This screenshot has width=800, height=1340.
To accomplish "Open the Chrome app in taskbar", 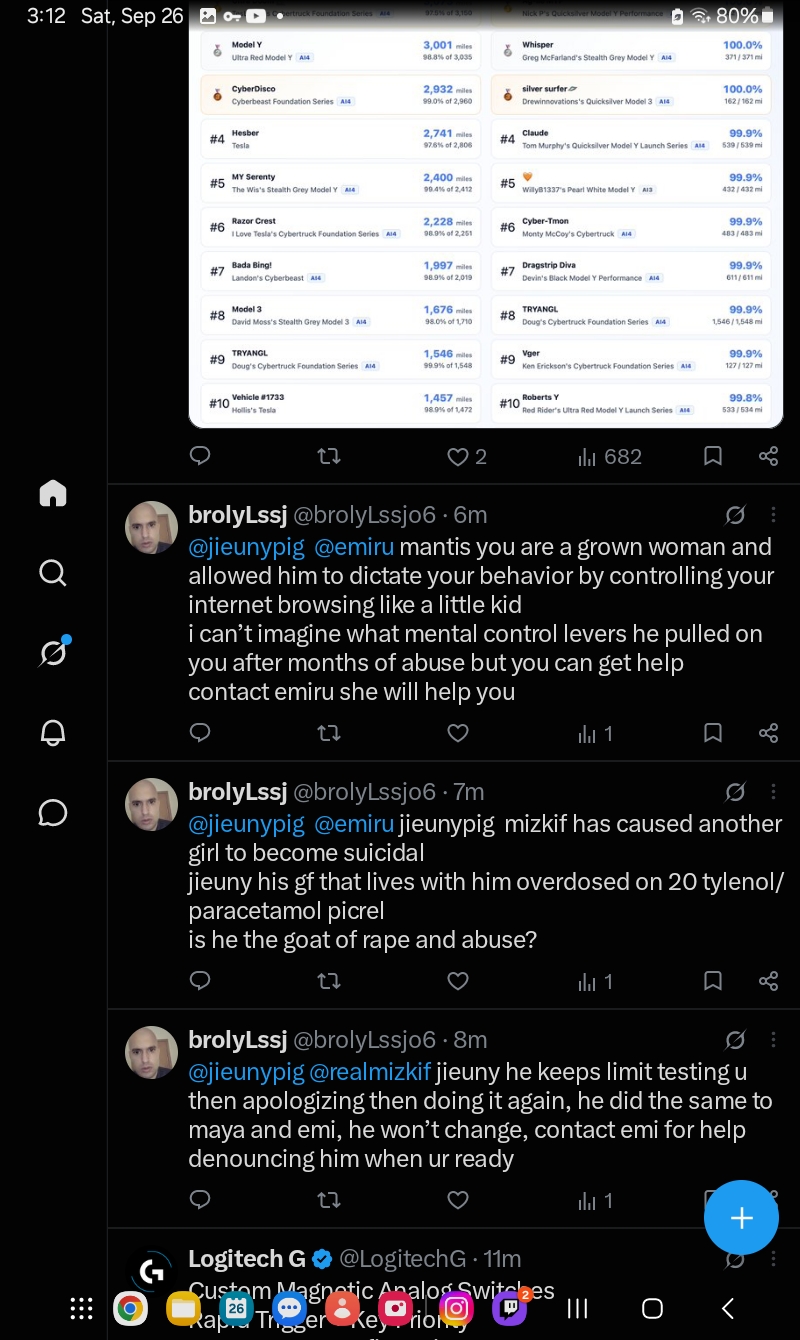I will [130, 1308].
